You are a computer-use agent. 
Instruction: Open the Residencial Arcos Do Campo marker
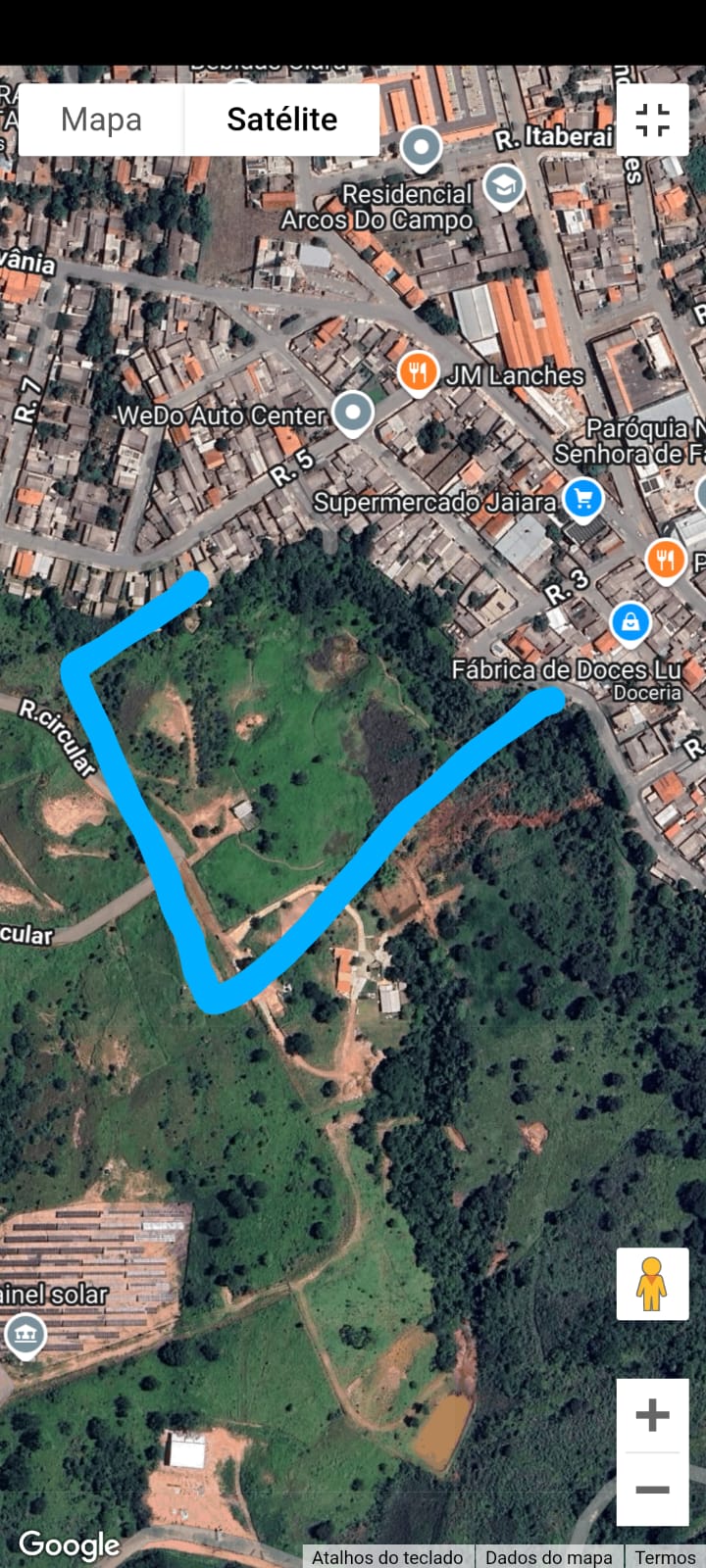click(422, 149)
